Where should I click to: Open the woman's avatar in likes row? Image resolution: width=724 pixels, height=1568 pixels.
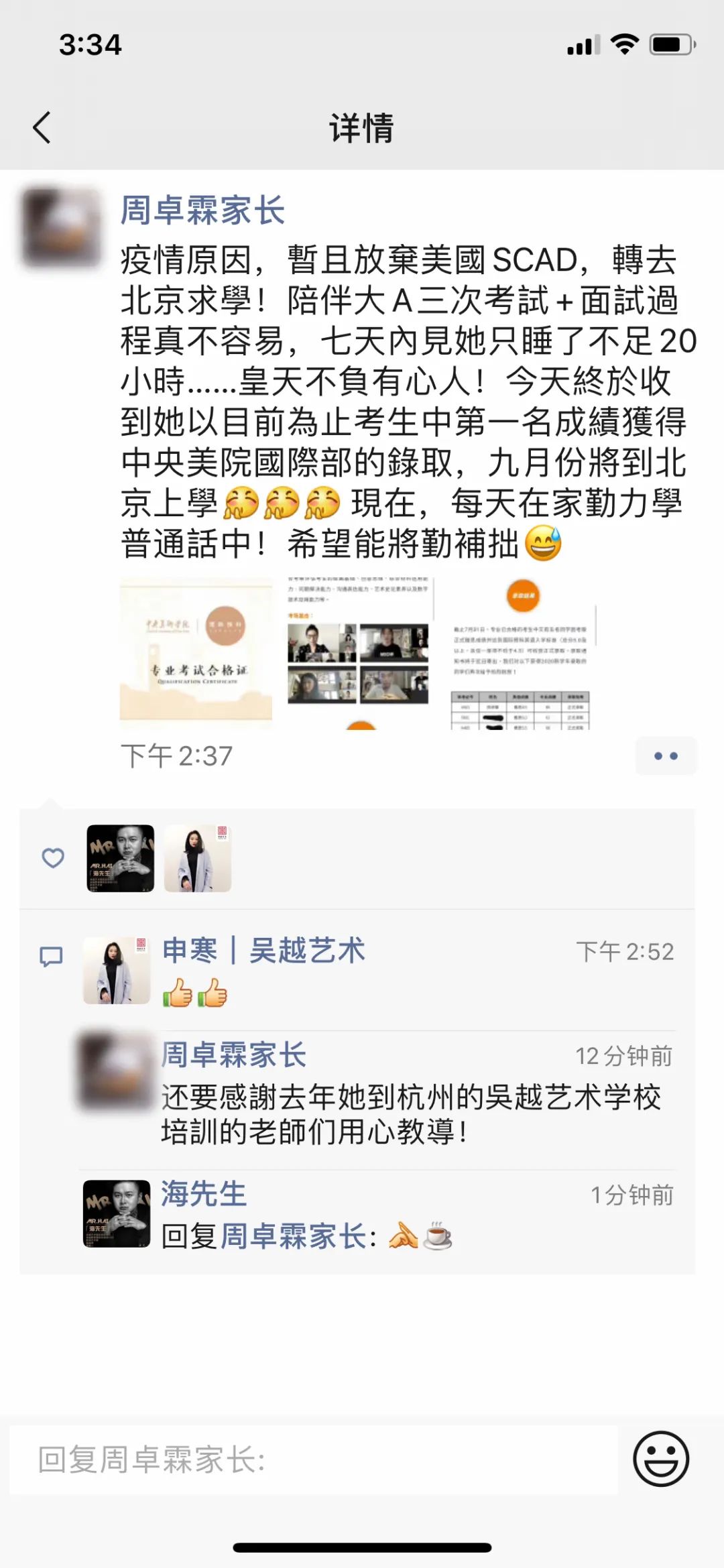[198, 858]
